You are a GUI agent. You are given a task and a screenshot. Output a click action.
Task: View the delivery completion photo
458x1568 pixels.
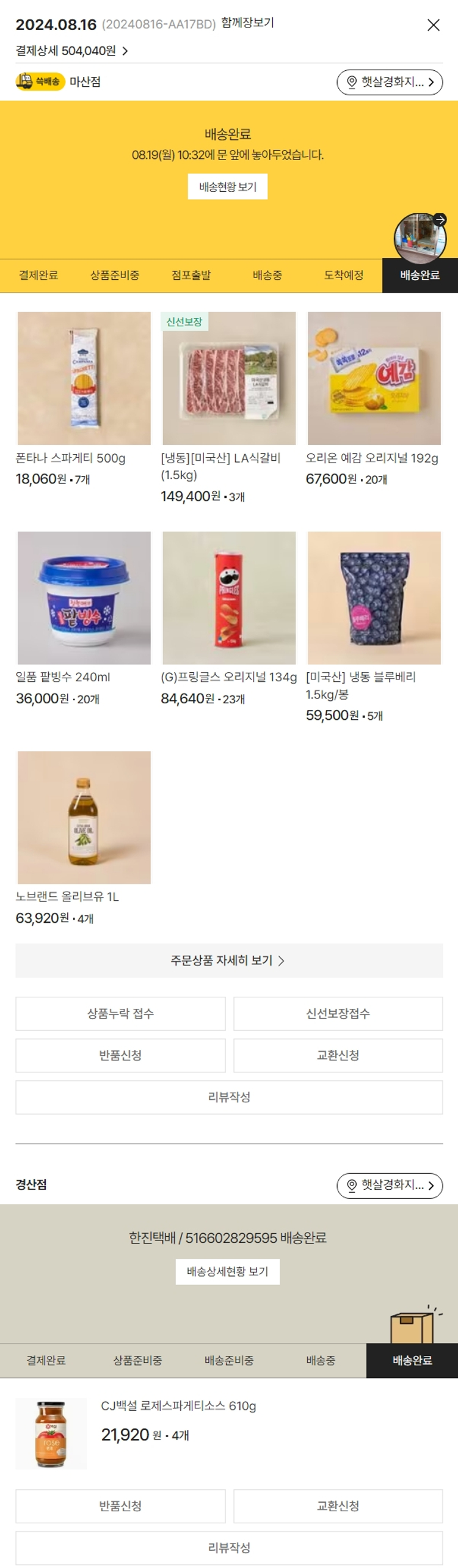pyautogui.click(x=420, y=238)
